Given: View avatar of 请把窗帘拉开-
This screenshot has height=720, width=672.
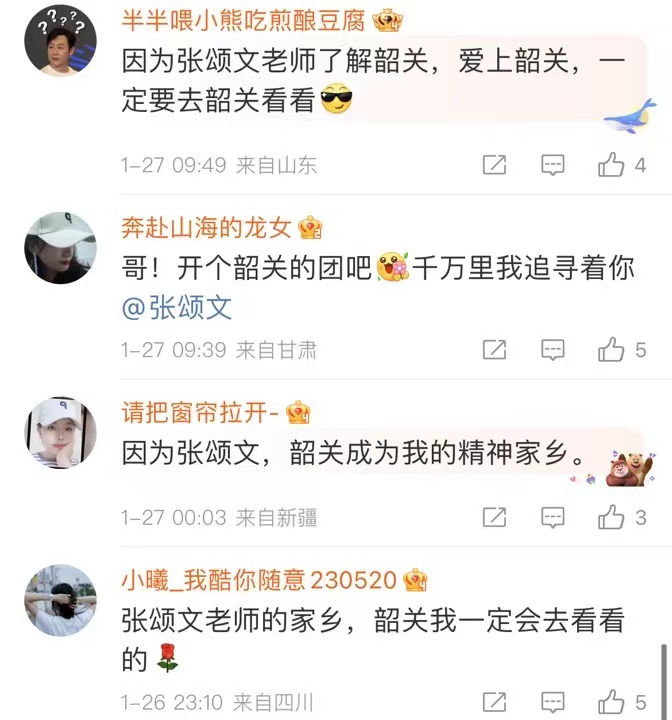Looking at the screenshot, I should point(60,432).
